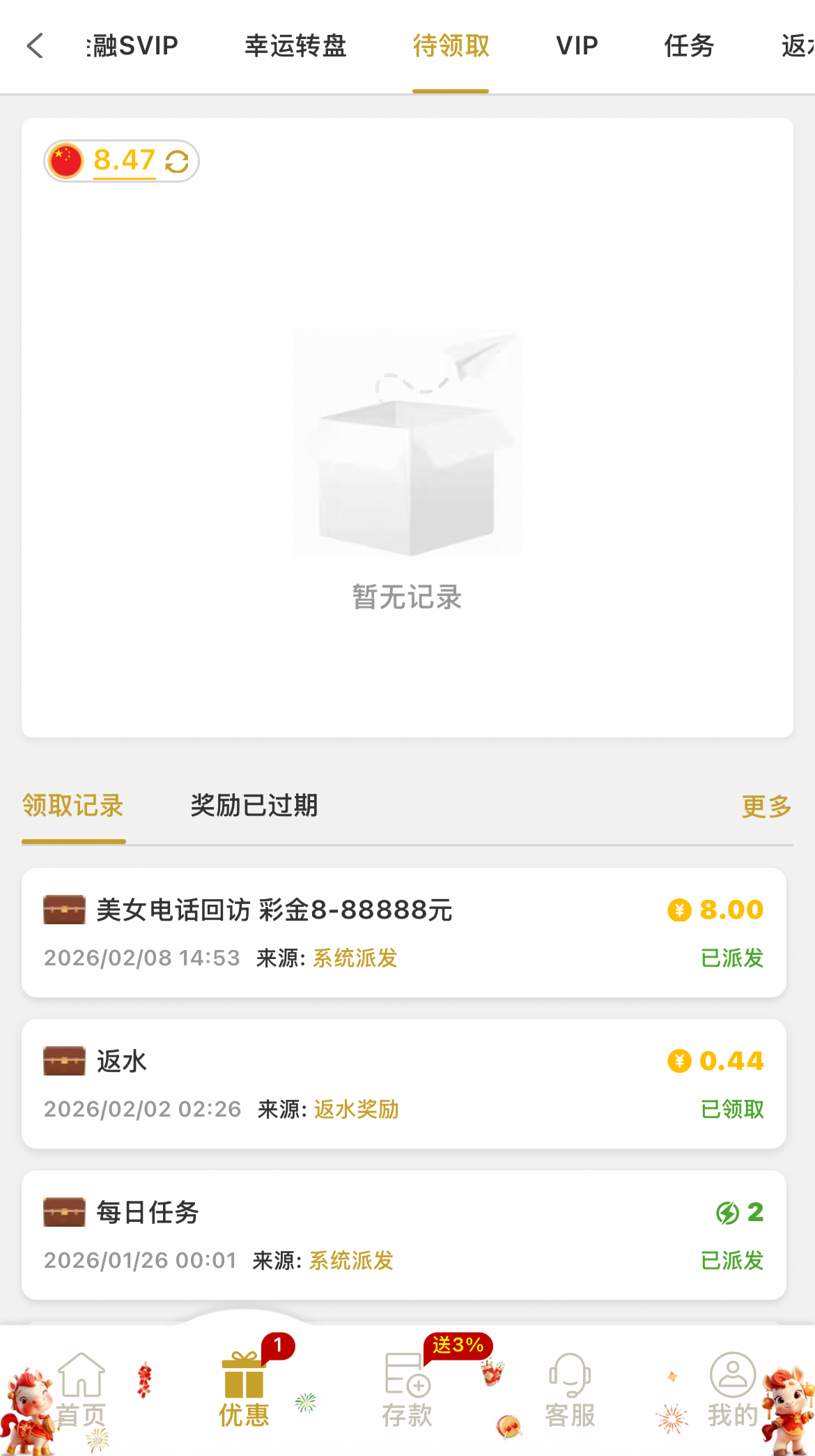Open the 返水 reward record

(404, 1083)
